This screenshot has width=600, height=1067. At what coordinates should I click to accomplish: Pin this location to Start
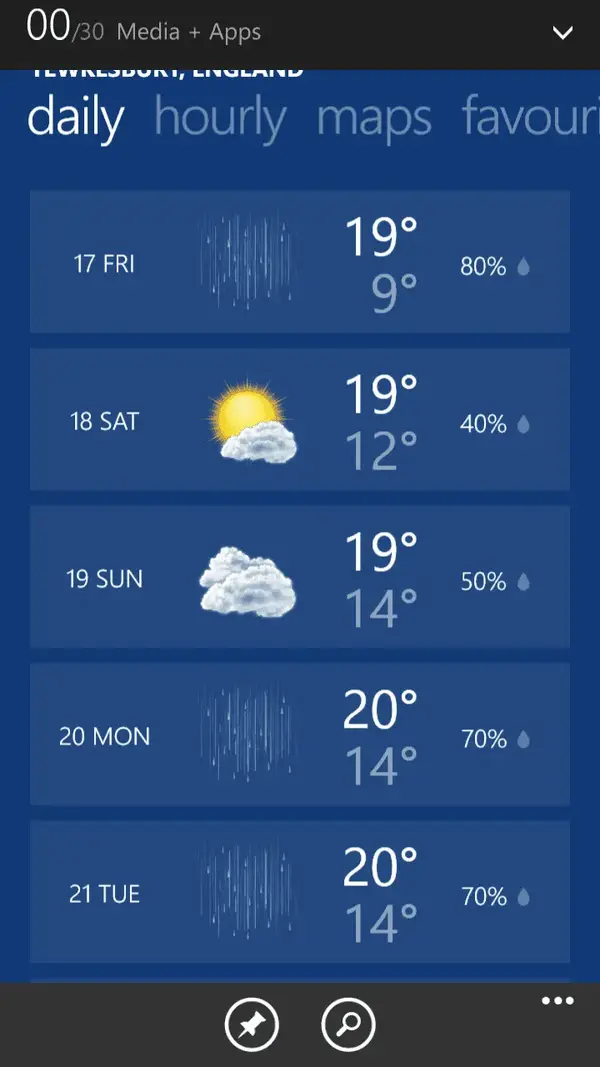click(251, 1024)
